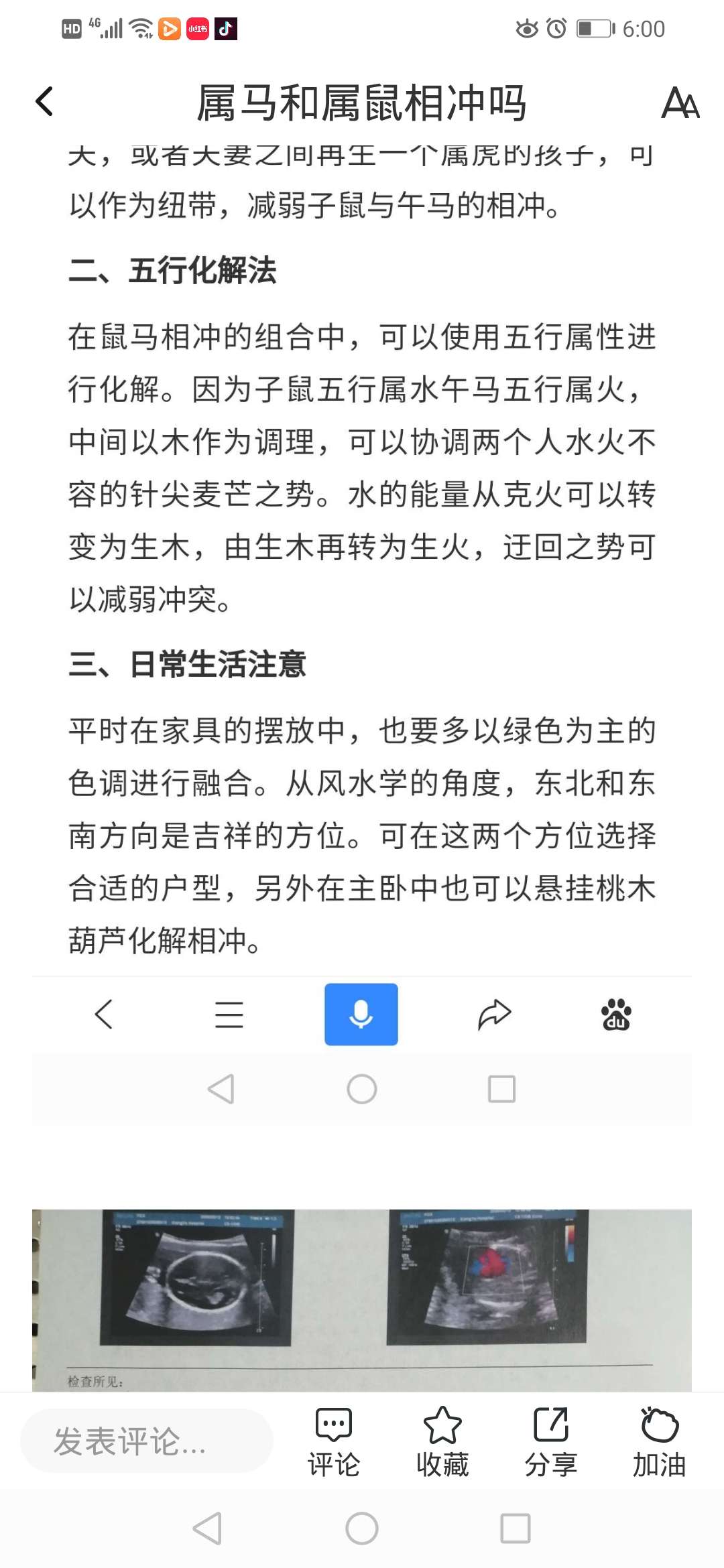The image size is (724, 1568).
Task: Toggle favorite with the 收藏 star
Action: point(442,1425)
